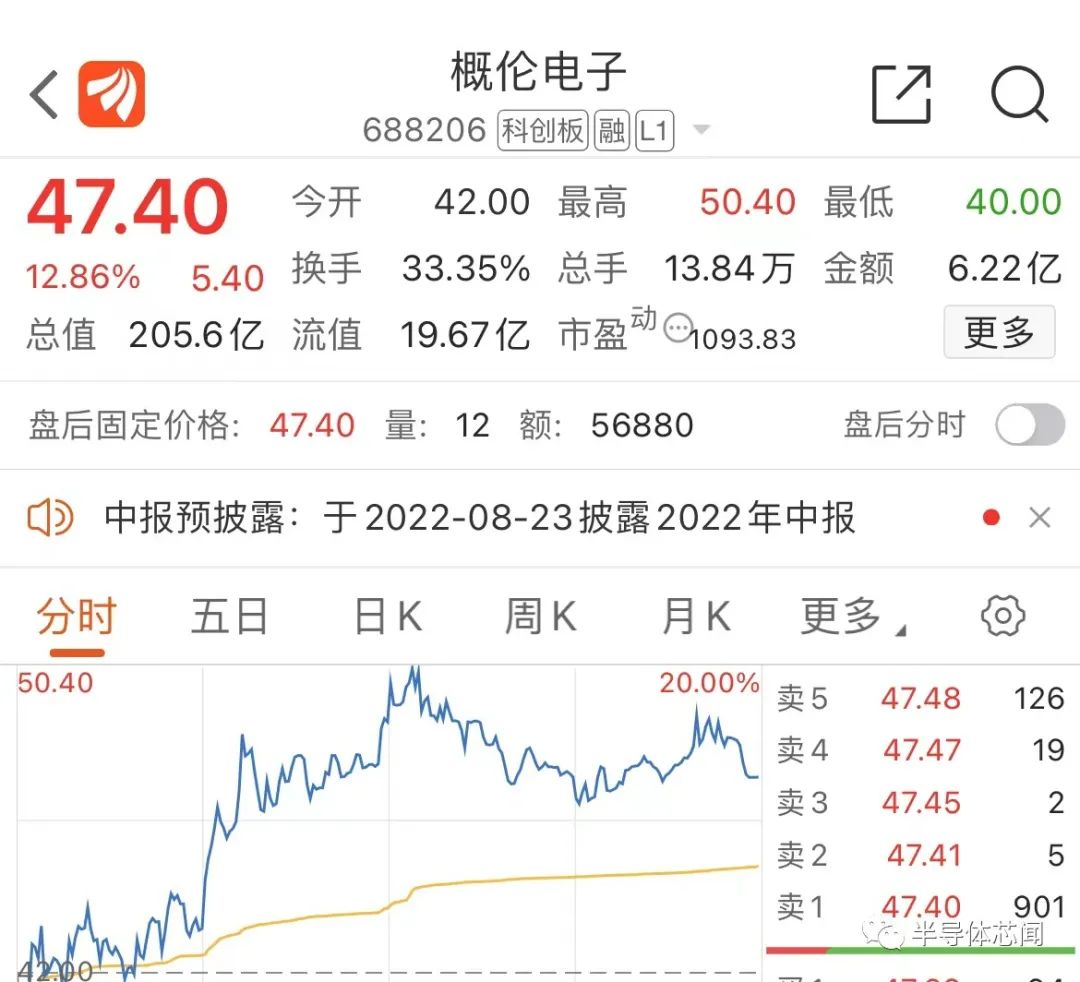The width and height of the screenshot is (1080, 982).
Task: Go back with the left arrow
Action: point(44,94)
